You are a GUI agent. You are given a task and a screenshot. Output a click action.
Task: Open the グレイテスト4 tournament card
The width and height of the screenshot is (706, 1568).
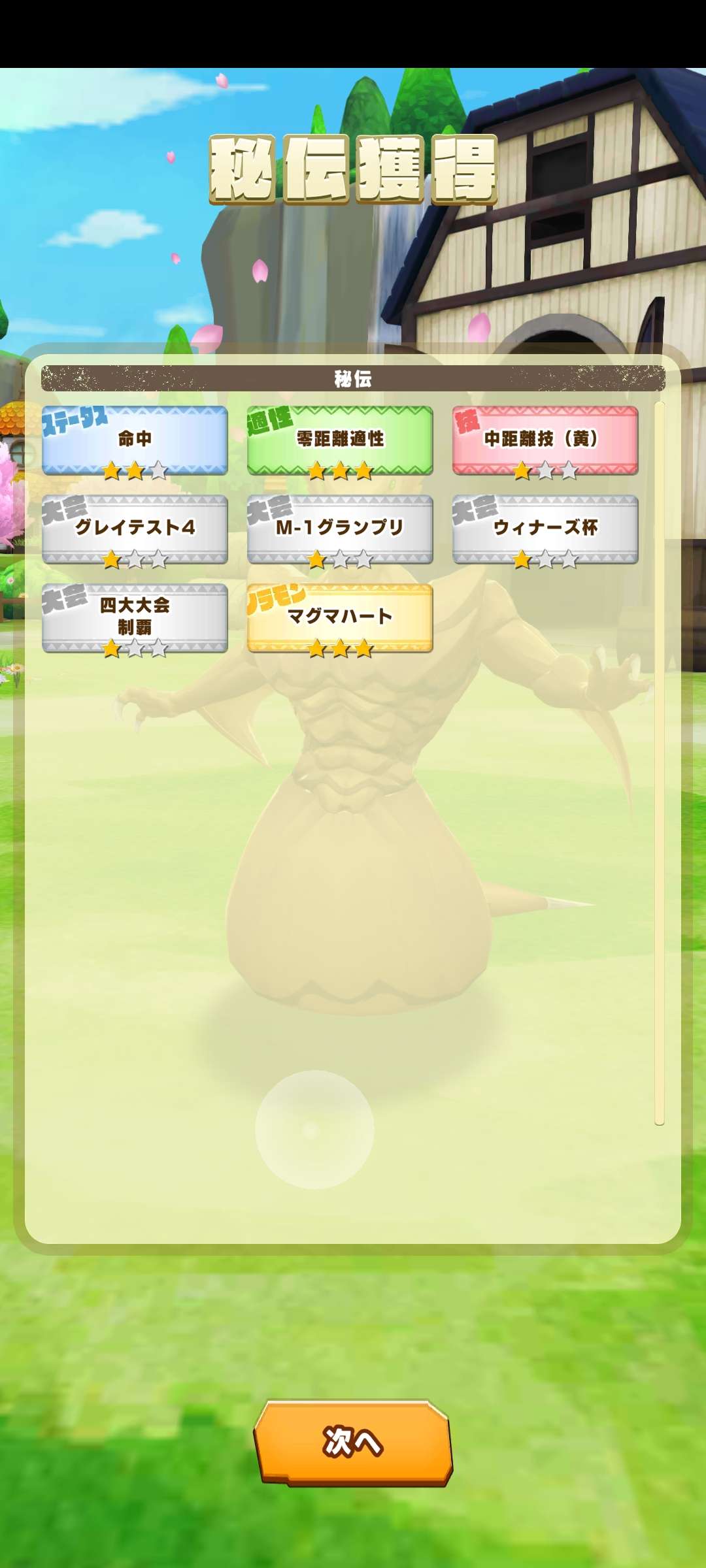coord(135,529)
